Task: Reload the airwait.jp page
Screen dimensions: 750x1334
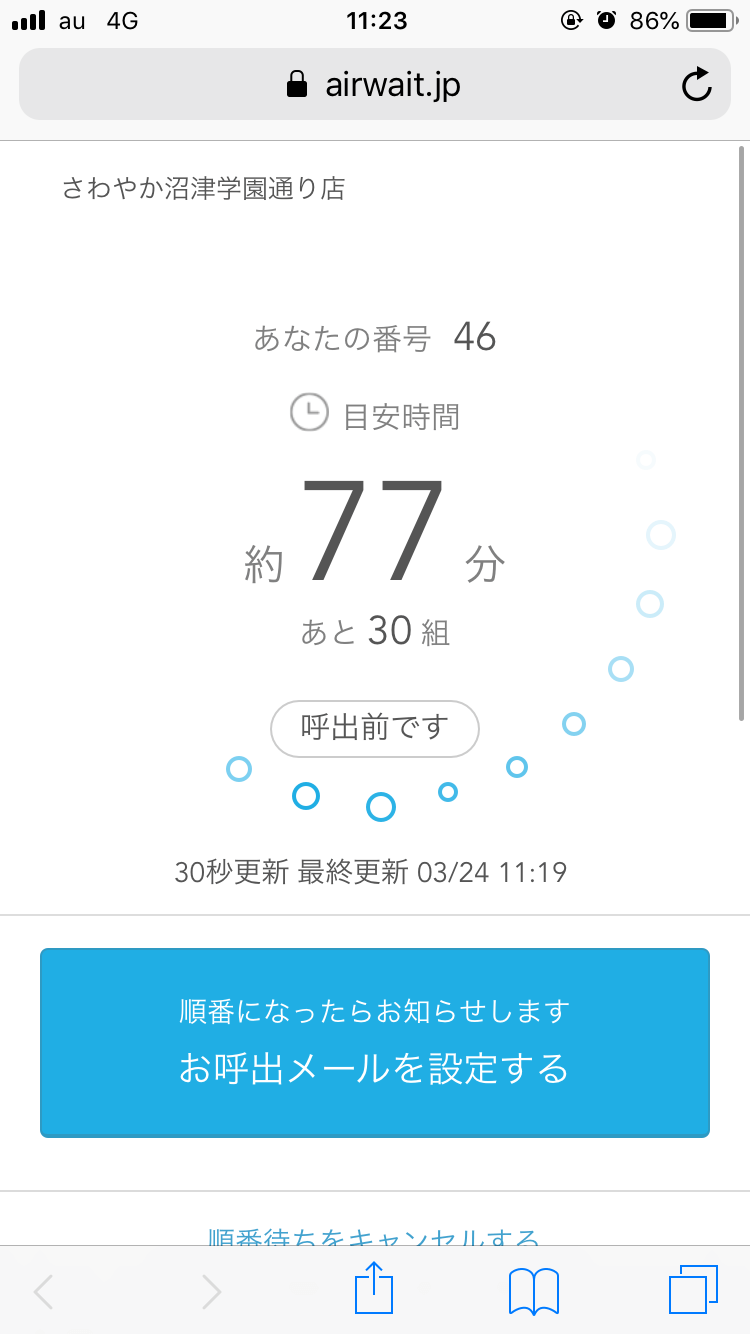Action: tap(696, 85)
